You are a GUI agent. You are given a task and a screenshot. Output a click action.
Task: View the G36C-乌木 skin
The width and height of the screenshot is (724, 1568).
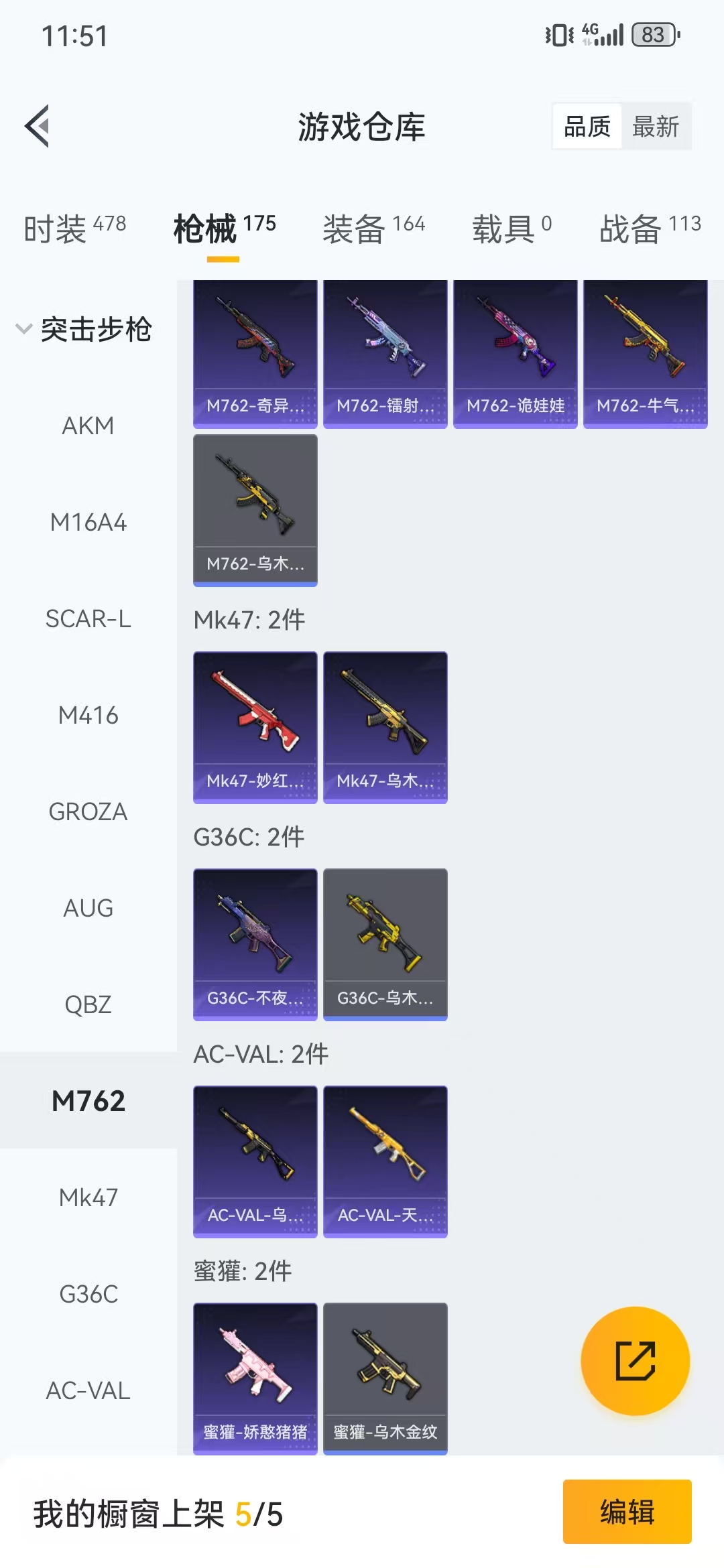tap(385, 944)
